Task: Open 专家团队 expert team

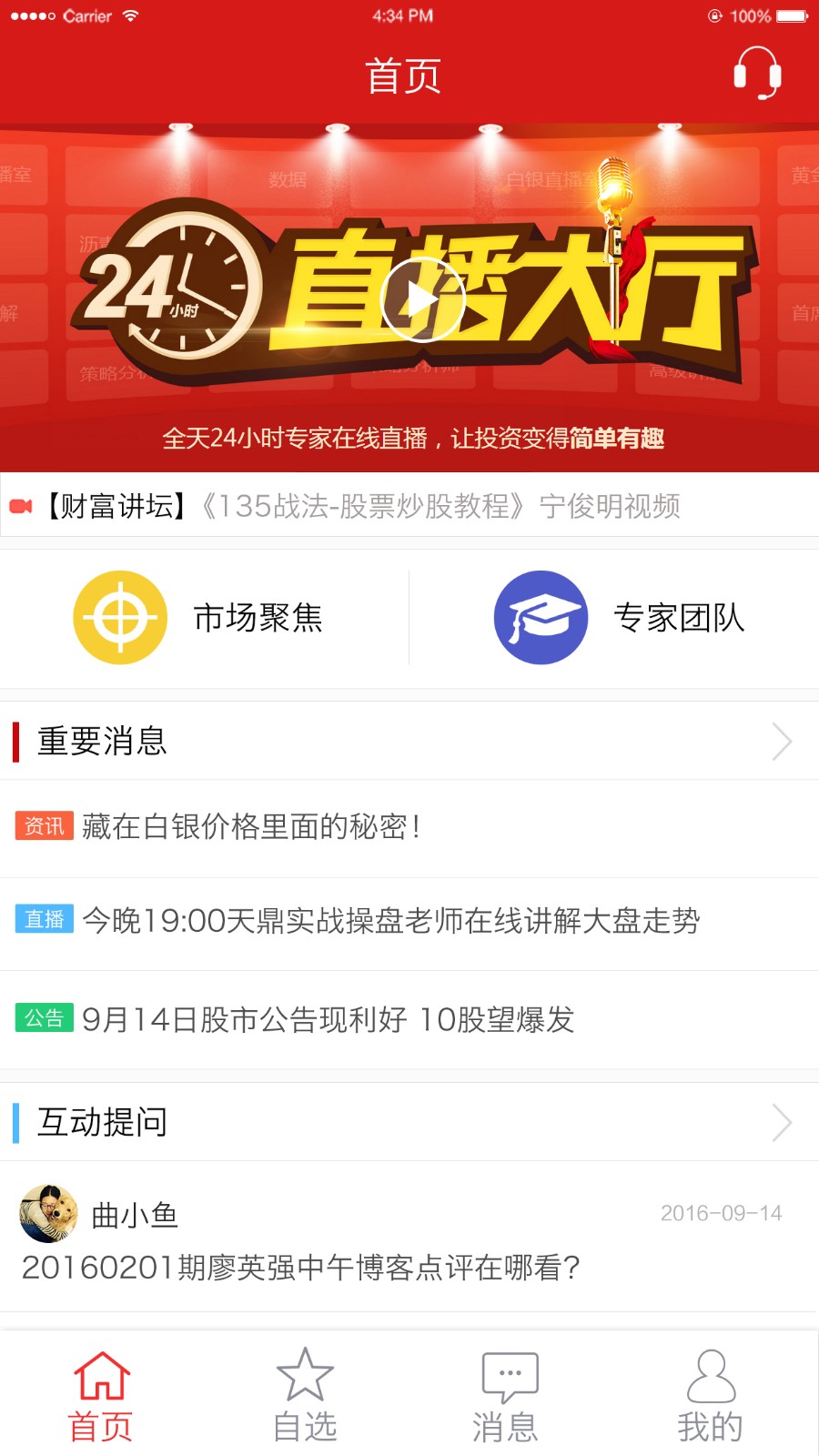Action: click(619, 618)
